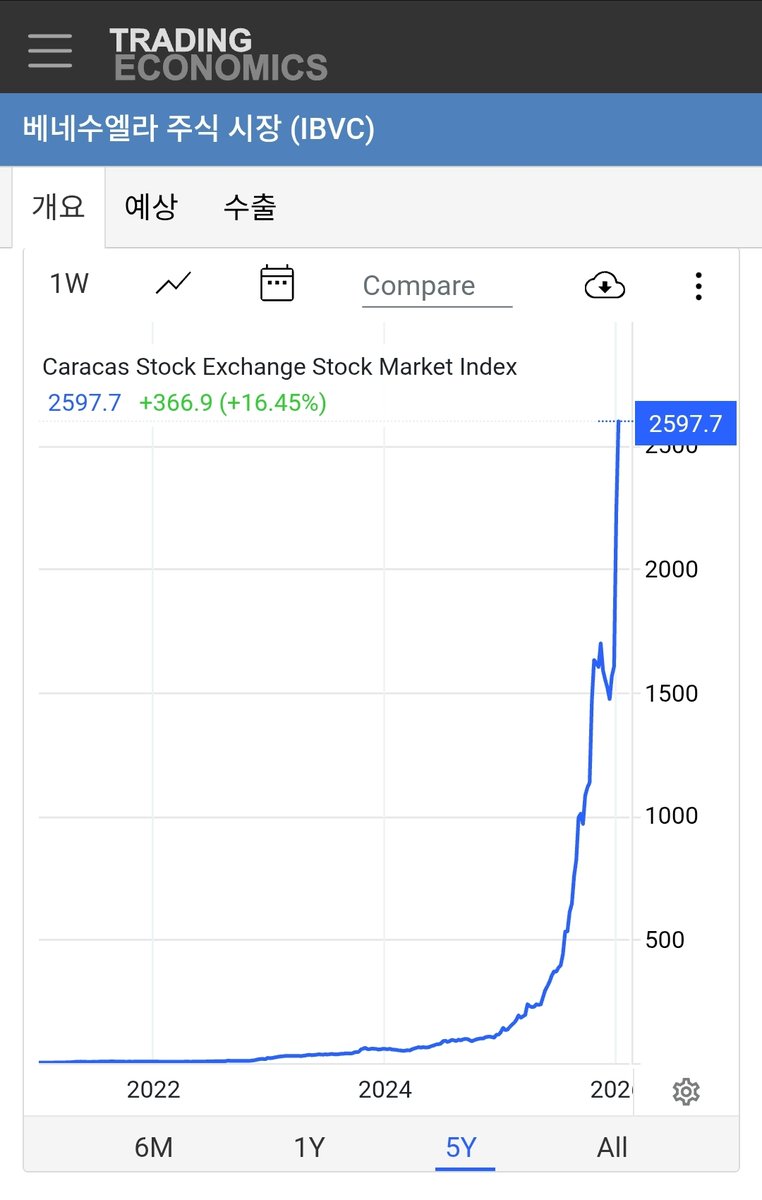The width and height of the screenshot is (762, 1200).
Task: Open chart settings gear icon
Action: pyautogui.click(x=686, y=1091)
